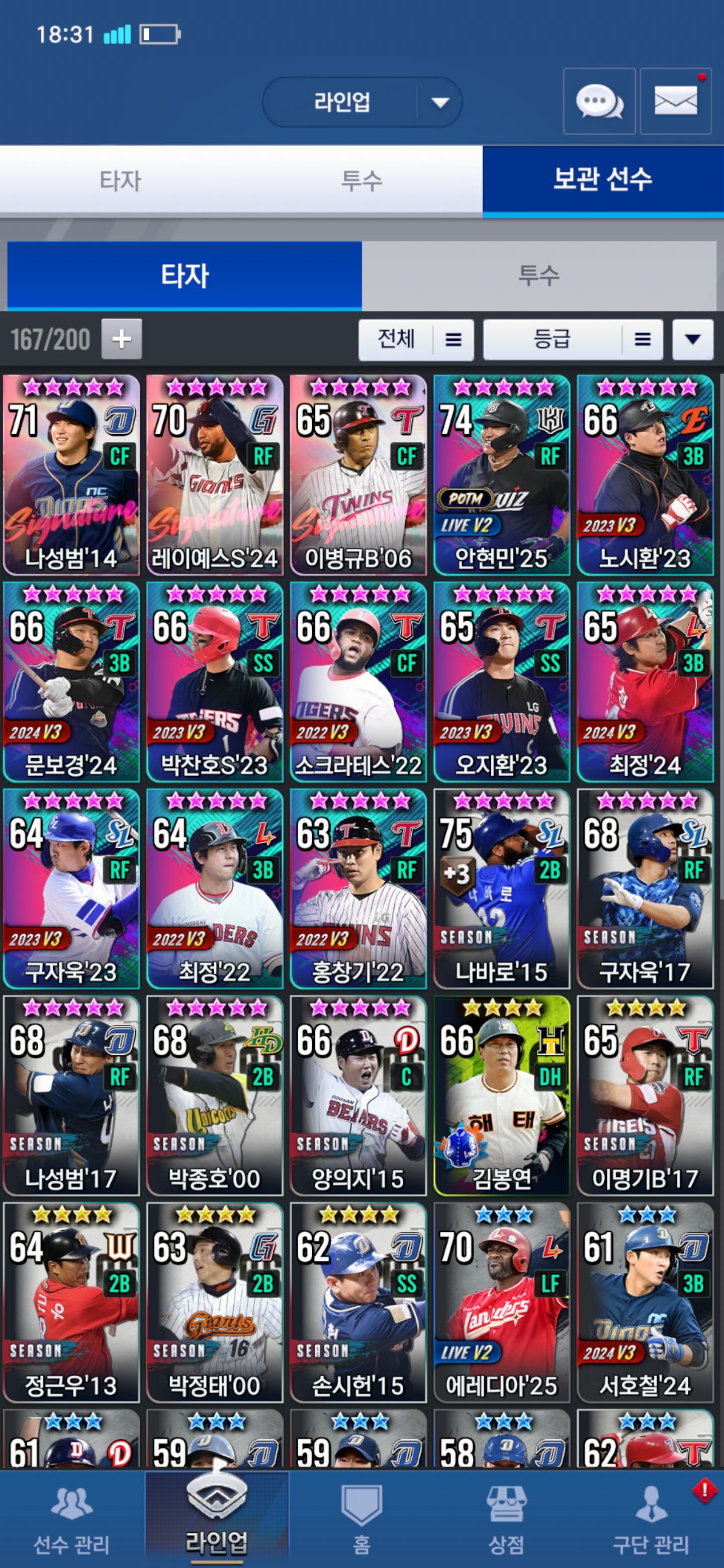Viewport: 724px width, 1568px height.
Task: Tap the plus button beside 167/200
Action: [x=121, y=339]
